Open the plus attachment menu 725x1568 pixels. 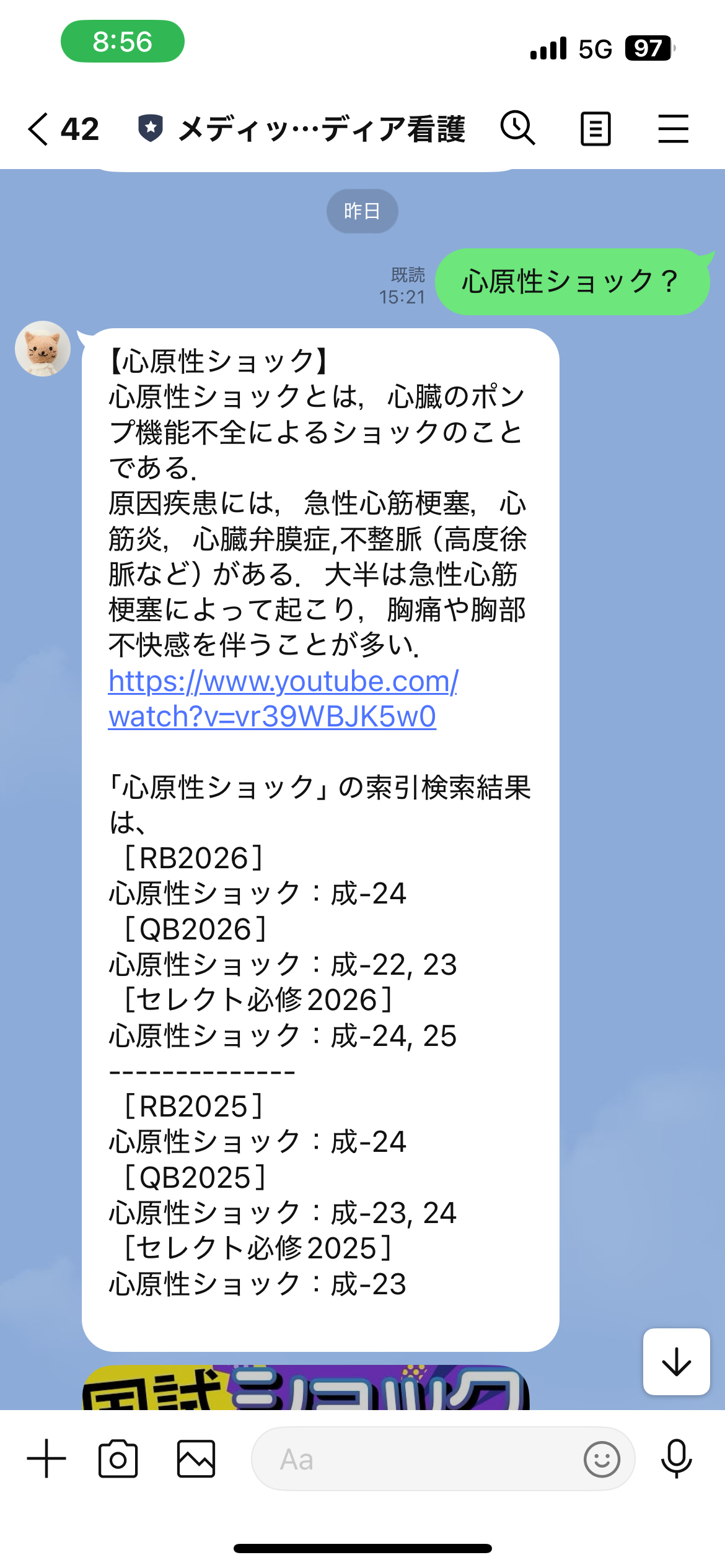click(x=46, y=1458)
